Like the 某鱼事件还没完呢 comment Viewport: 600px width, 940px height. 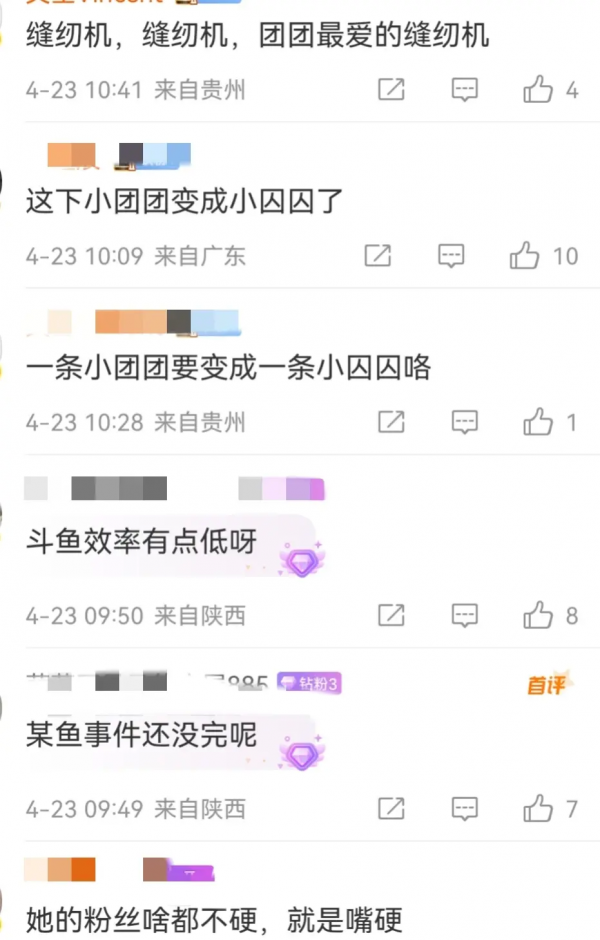(x=538, y=807)
